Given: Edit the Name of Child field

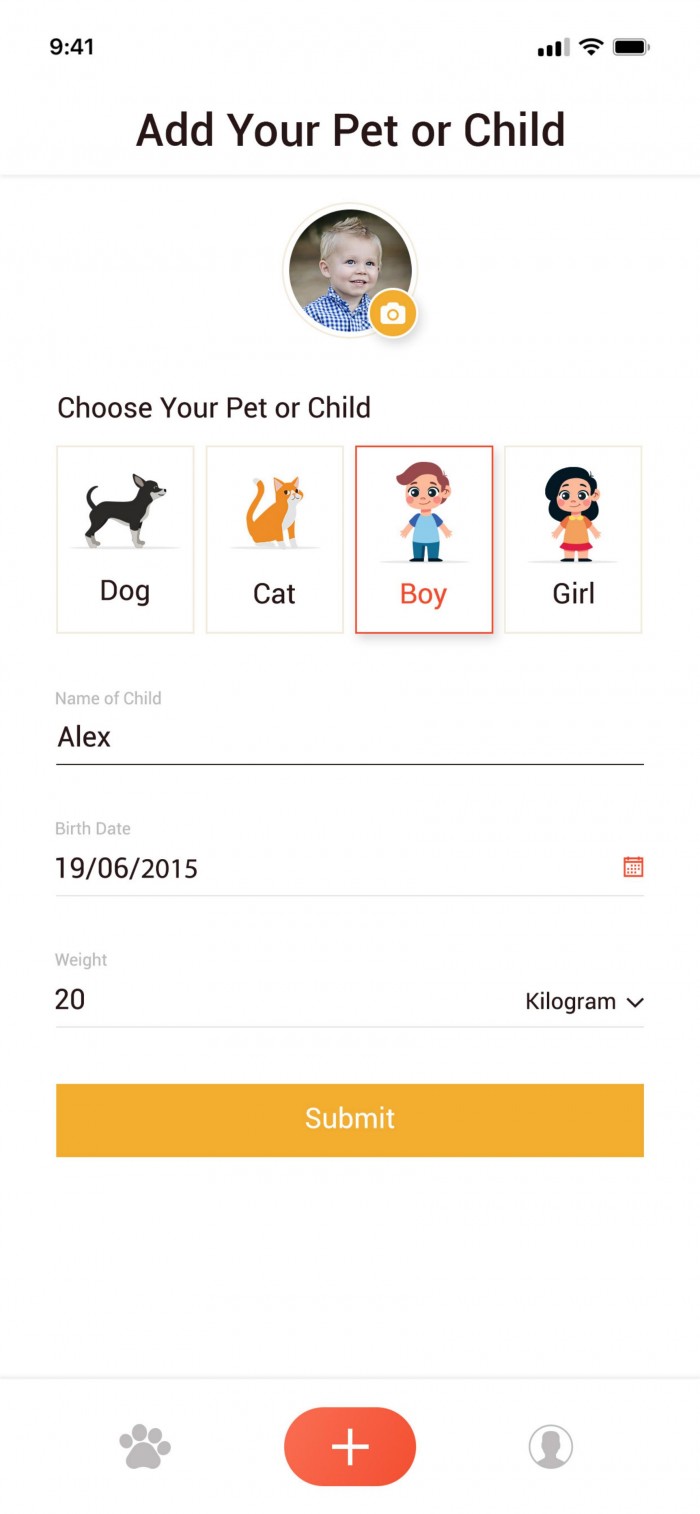Looking at the screenshot, I should point(349,738).
